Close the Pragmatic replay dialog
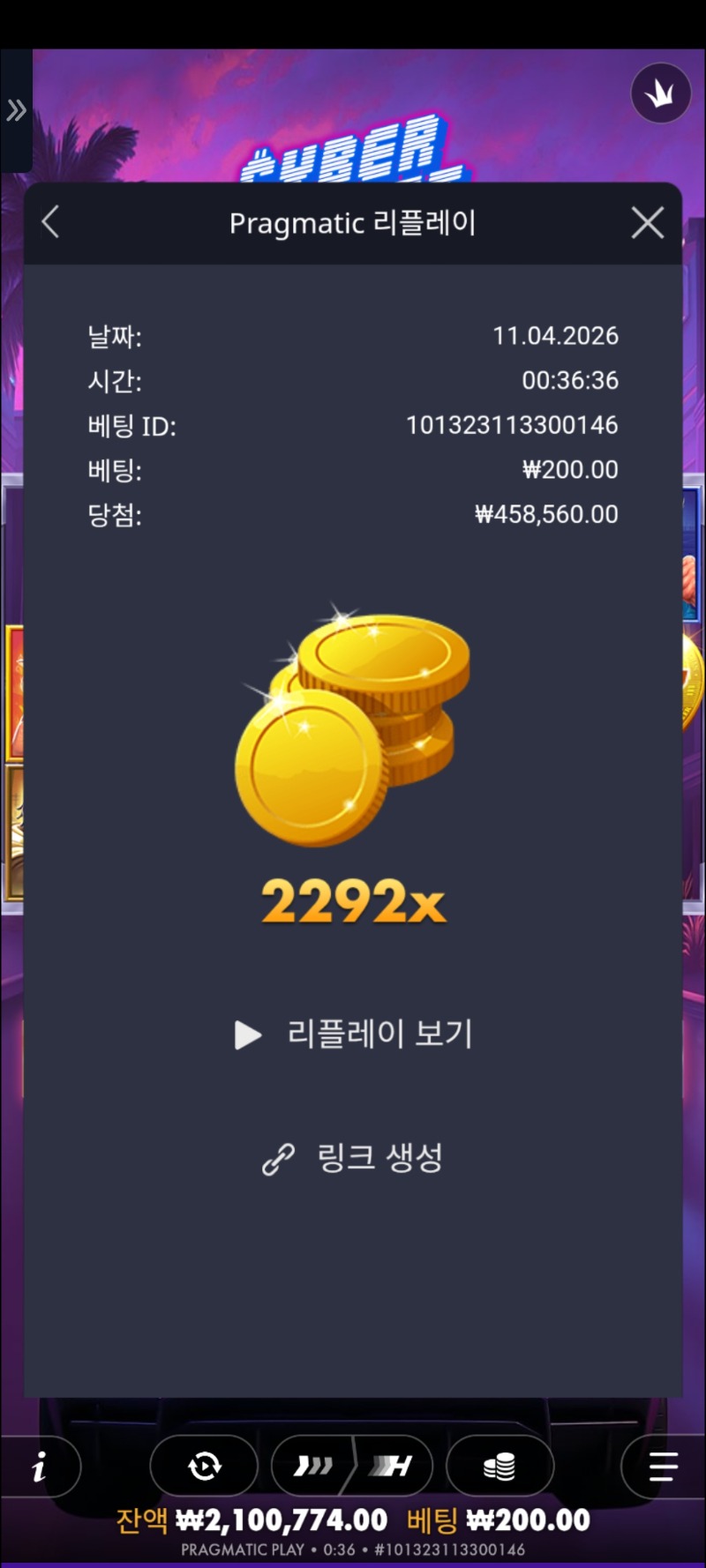The height and width of the screenshot is (1568, 706). click(x=648, y=223)
